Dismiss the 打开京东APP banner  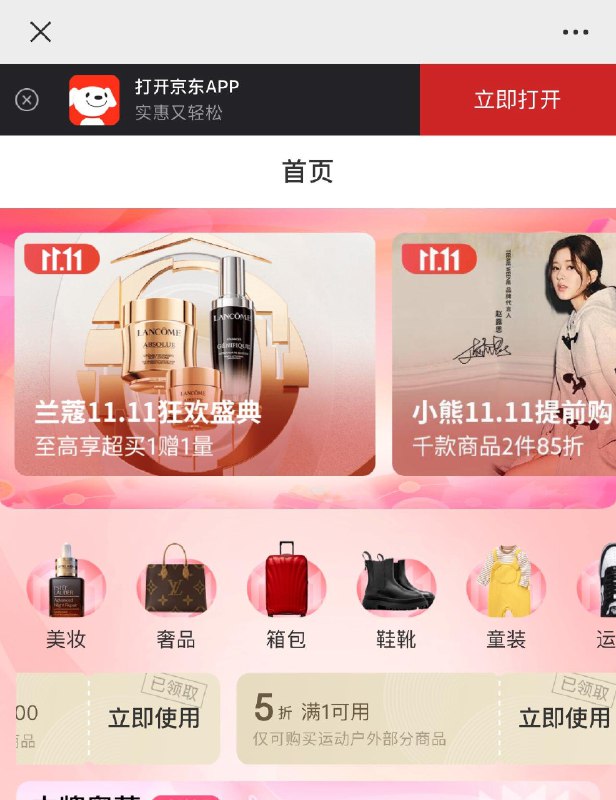click(27, 100)
